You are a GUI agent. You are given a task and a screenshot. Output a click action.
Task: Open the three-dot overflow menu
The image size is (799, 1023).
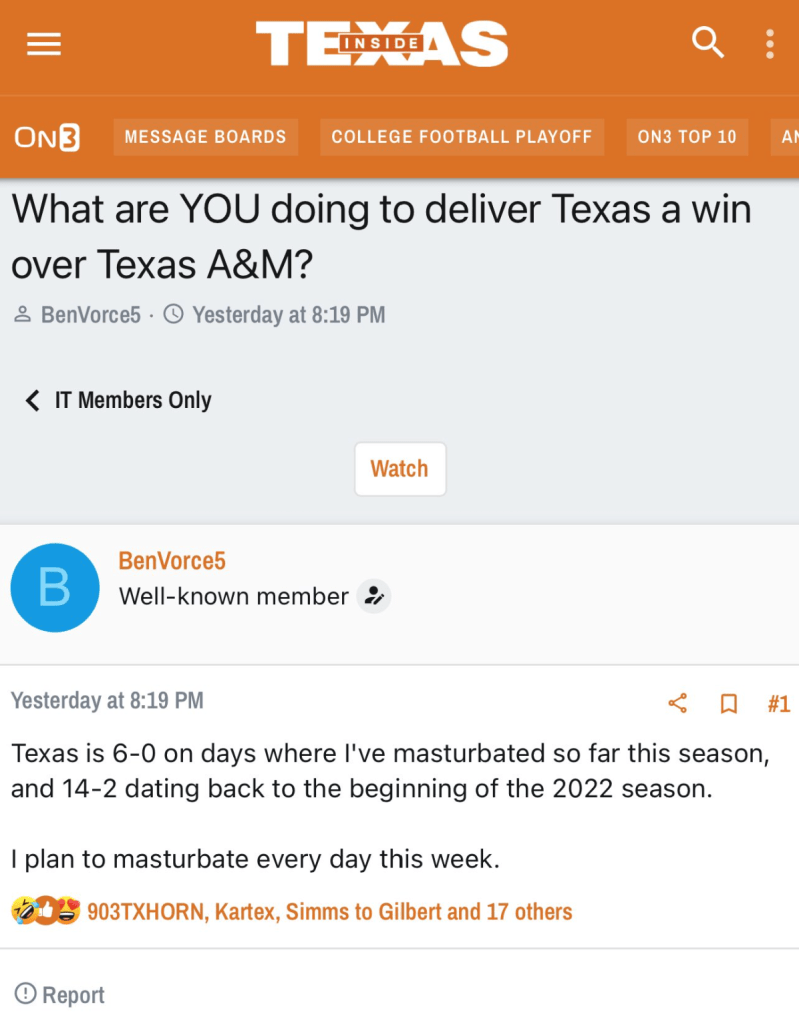pyautogui.click(x=769, y=44)
